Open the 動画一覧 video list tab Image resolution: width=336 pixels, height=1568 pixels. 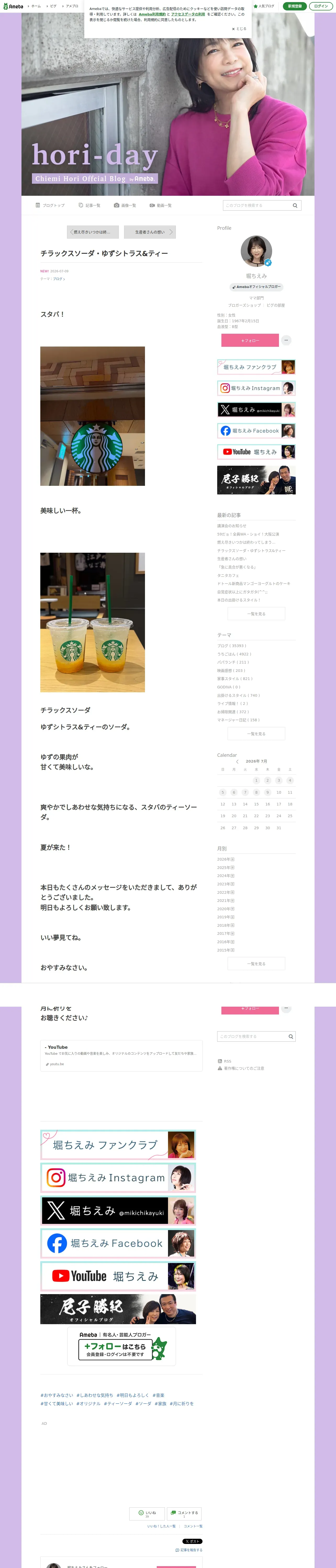pyautogui.click(x=161, y=206)
